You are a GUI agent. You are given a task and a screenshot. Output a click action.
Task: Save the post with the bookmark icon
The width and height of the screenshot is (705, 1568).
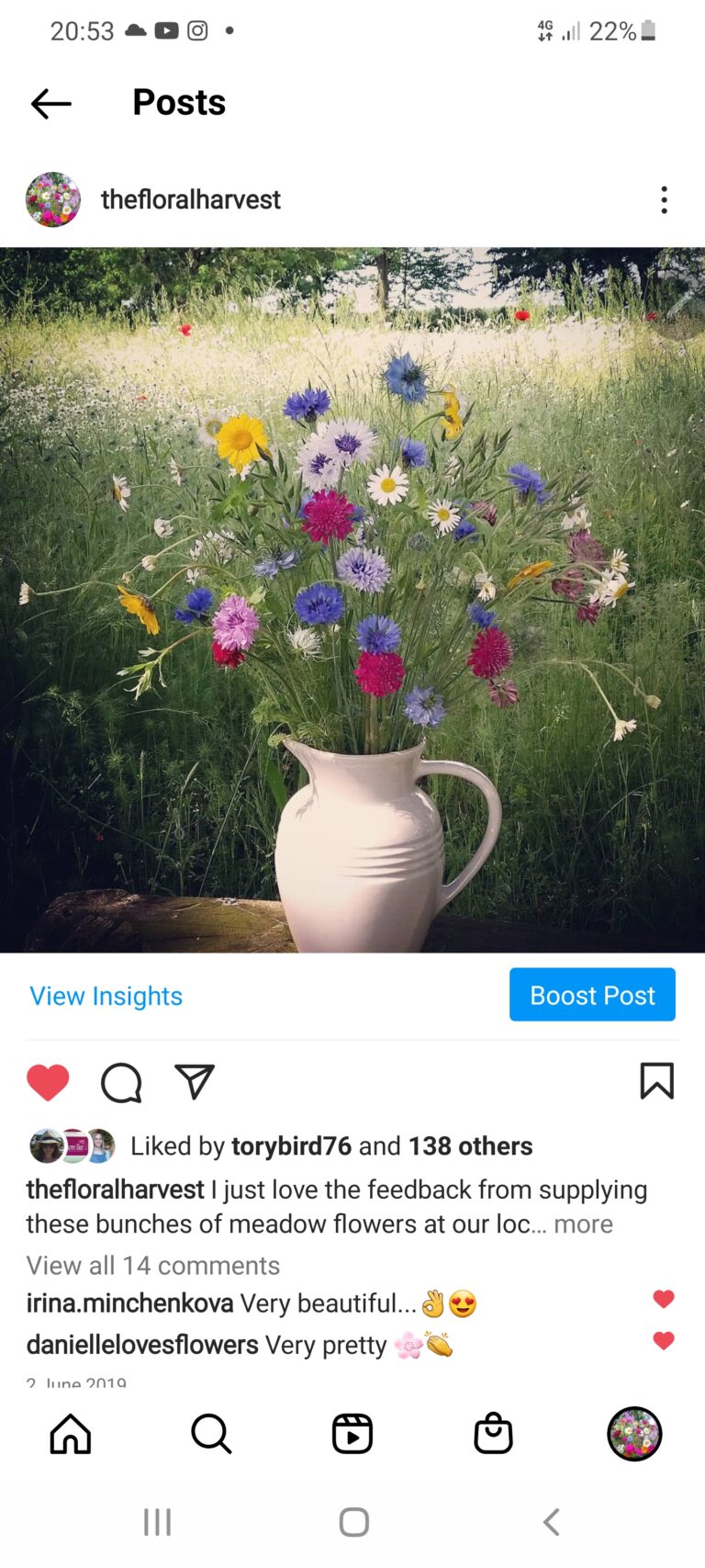[656, 1081]
